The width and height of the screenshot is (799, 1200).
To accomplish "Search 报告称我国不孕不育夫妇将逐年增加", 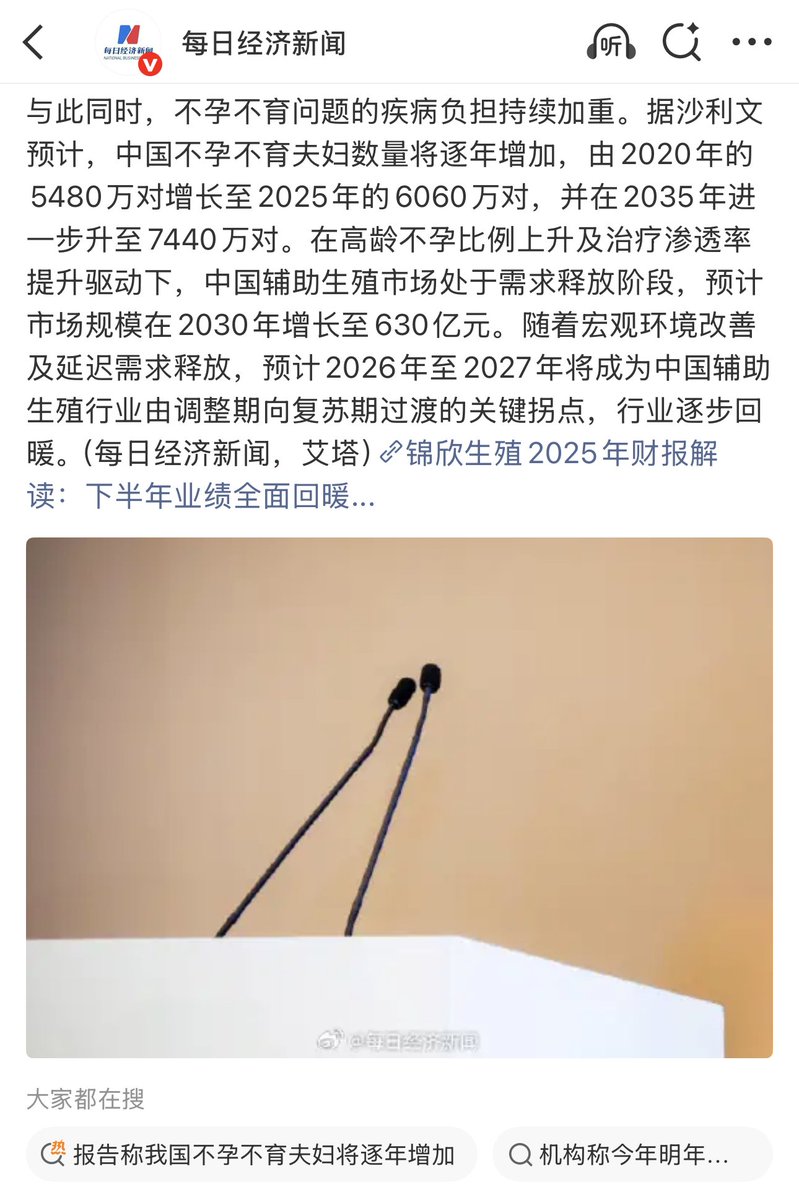I will (252, 1155).
